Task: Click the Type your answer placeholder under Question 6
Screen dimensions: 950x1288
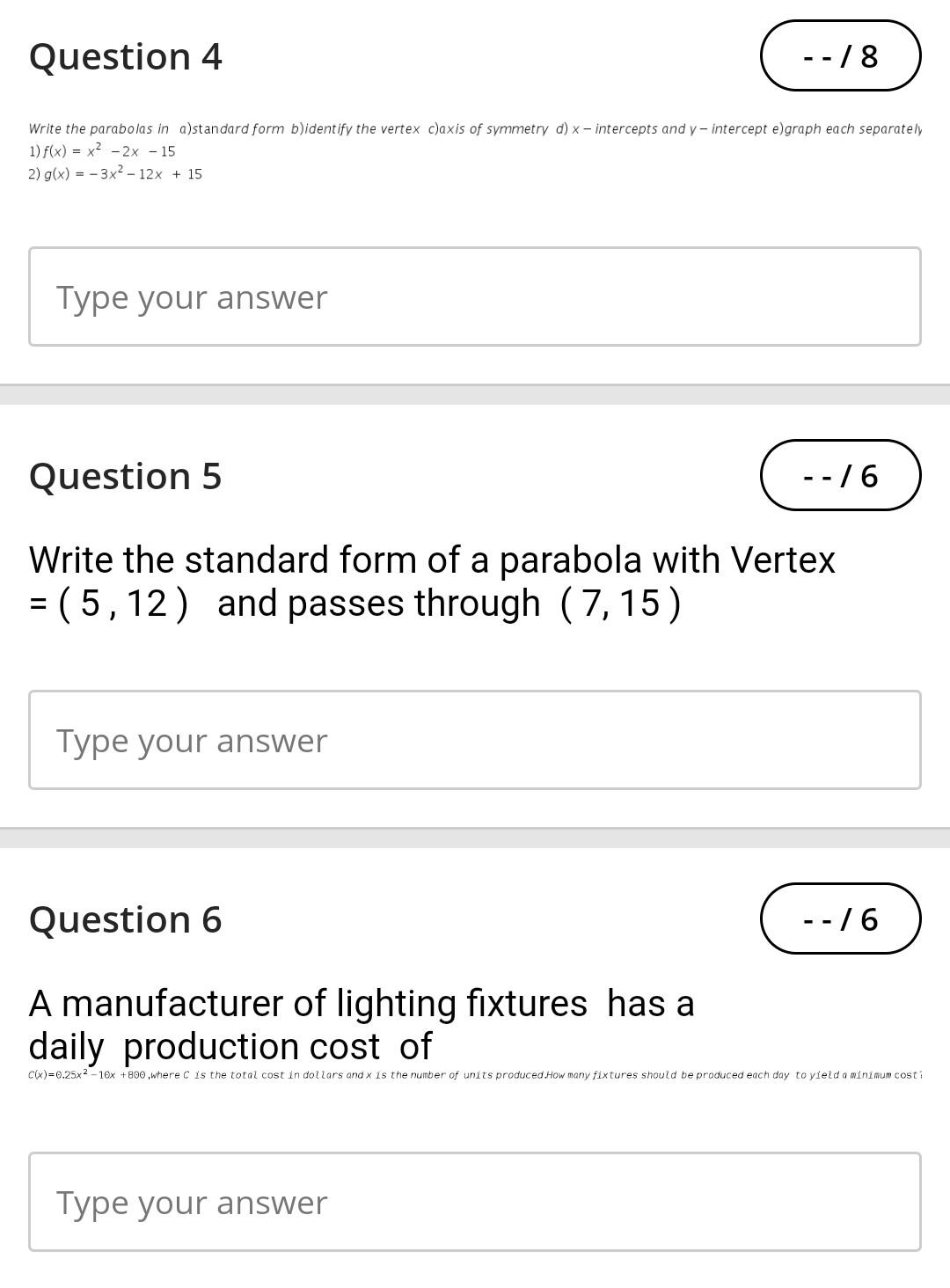Action: point(192,1201)
